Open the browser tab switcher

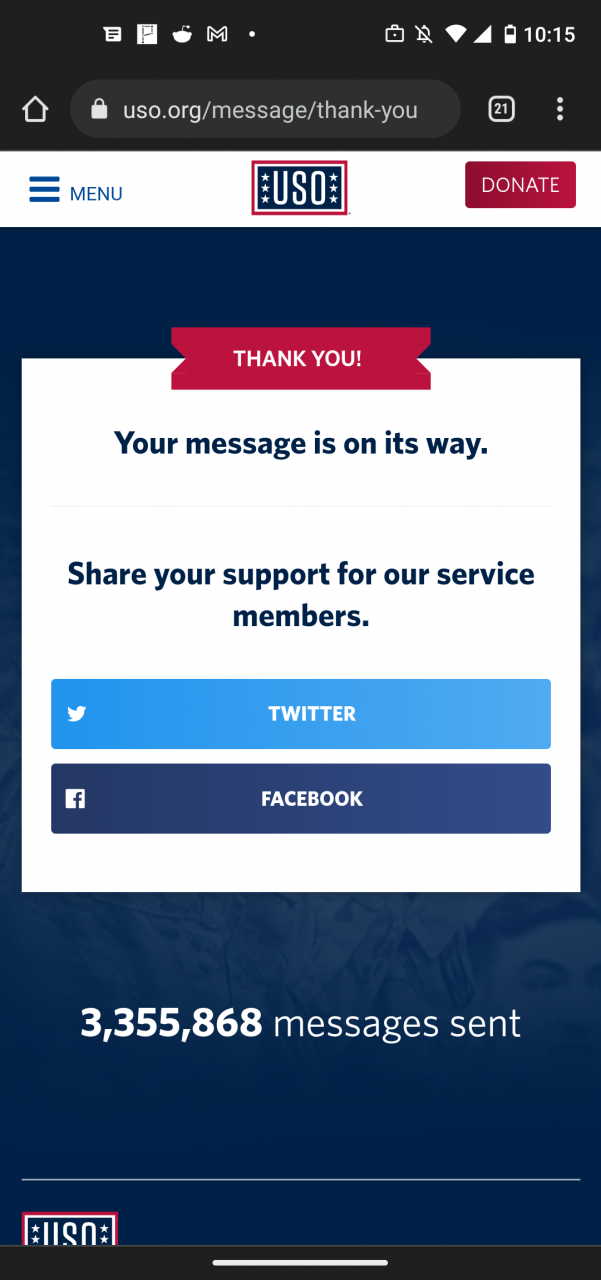pos(501,110)
